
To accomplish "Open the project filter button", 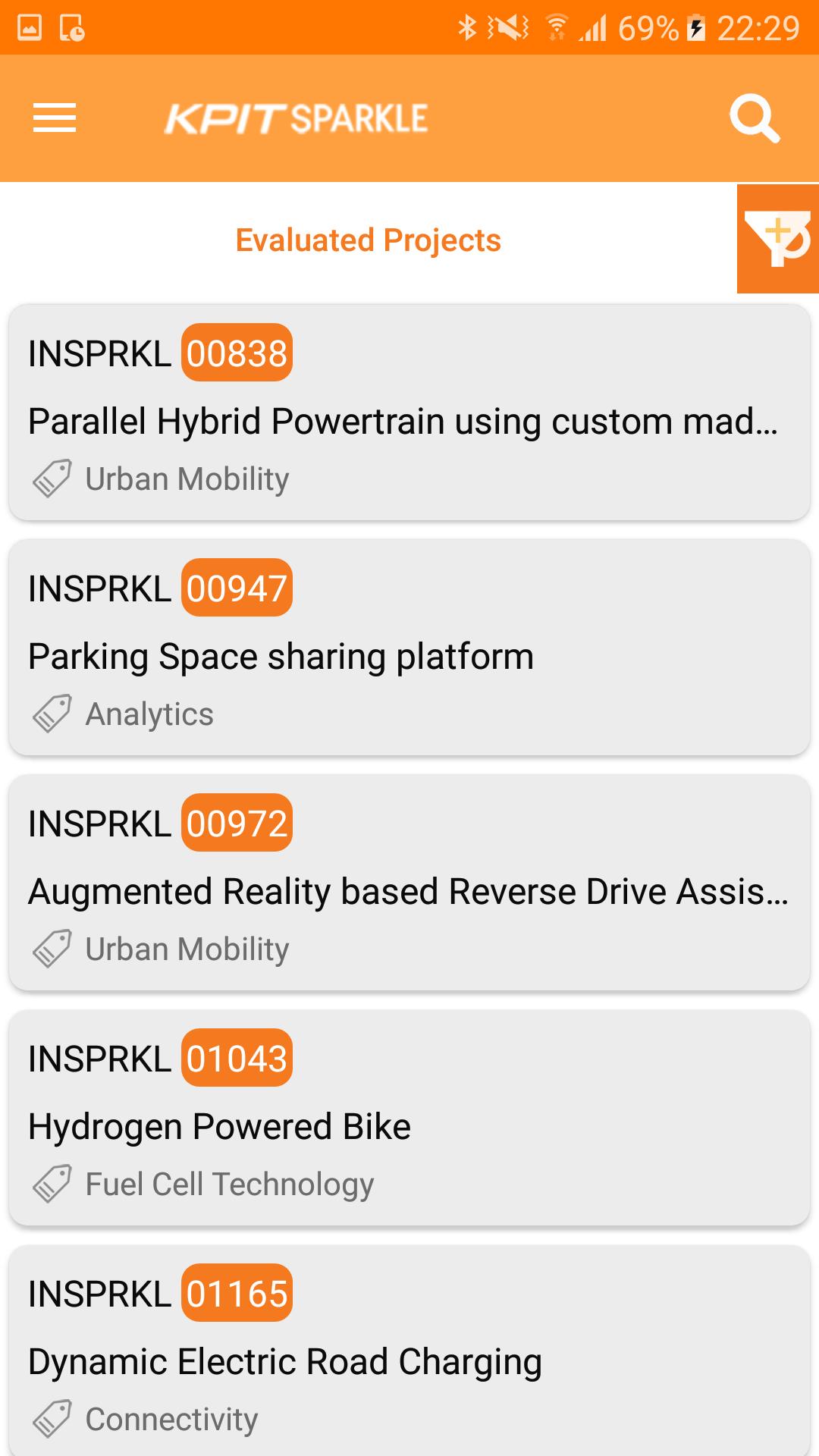I will point(777,239).
